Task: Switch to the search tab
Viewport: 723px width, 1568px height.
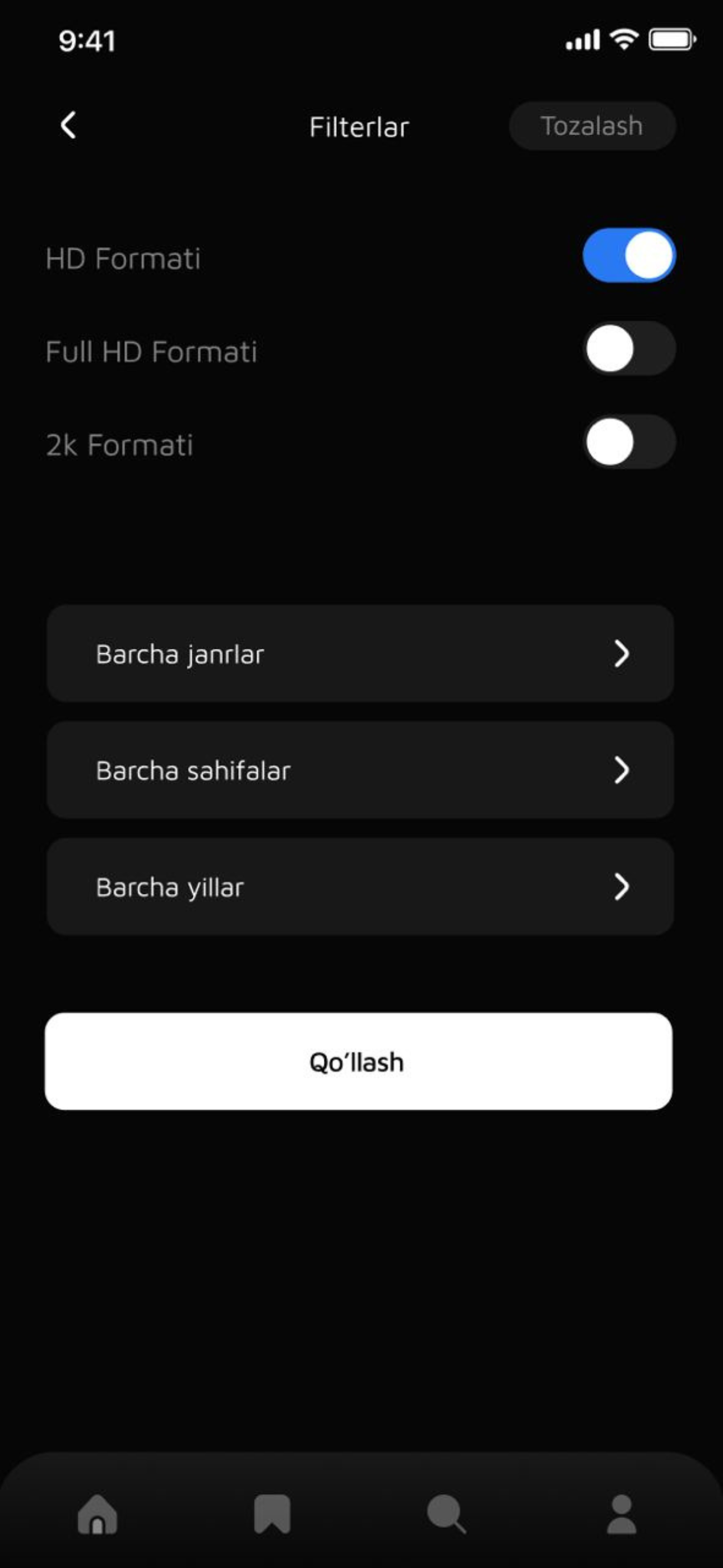Action: pos(447,1514)
